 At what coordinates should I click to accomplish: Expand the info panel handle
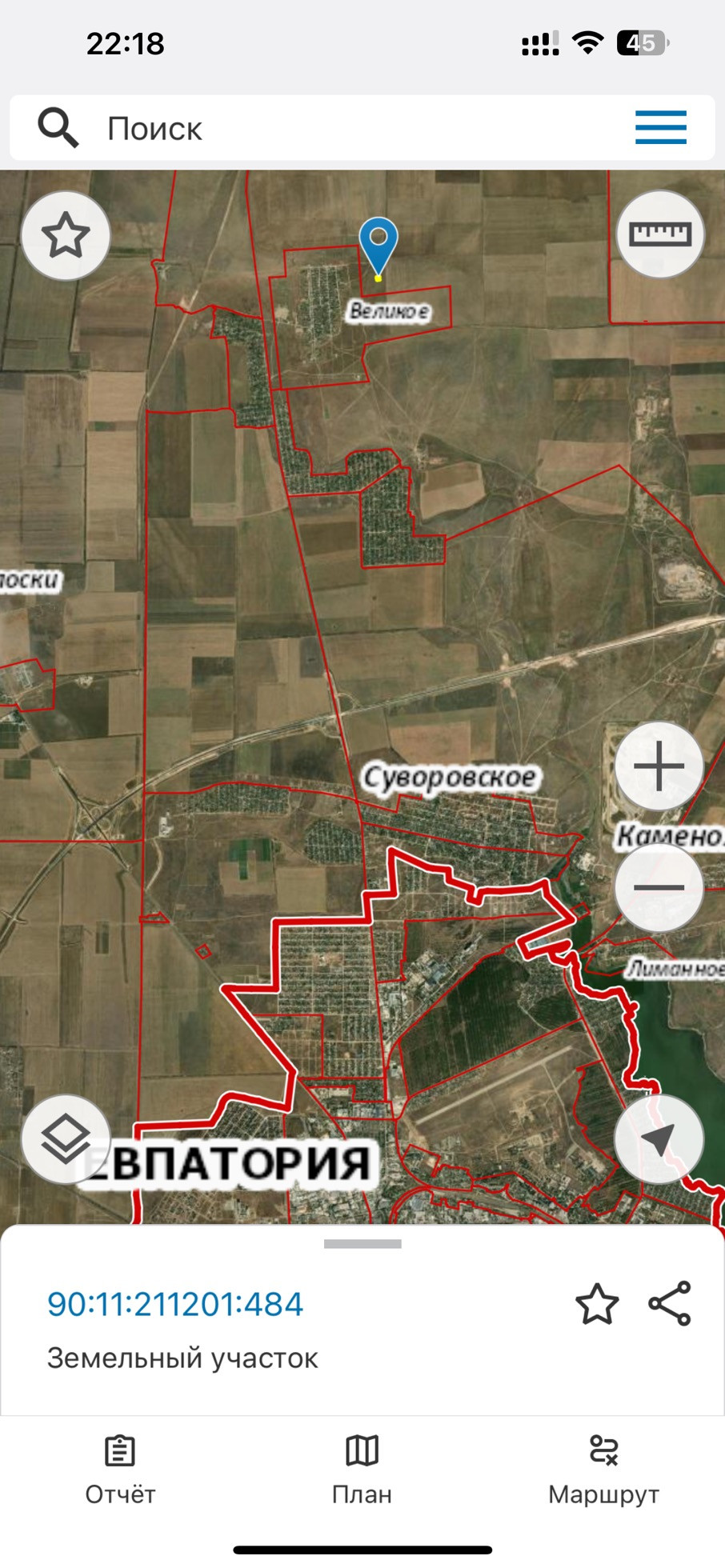point(362,1244)
